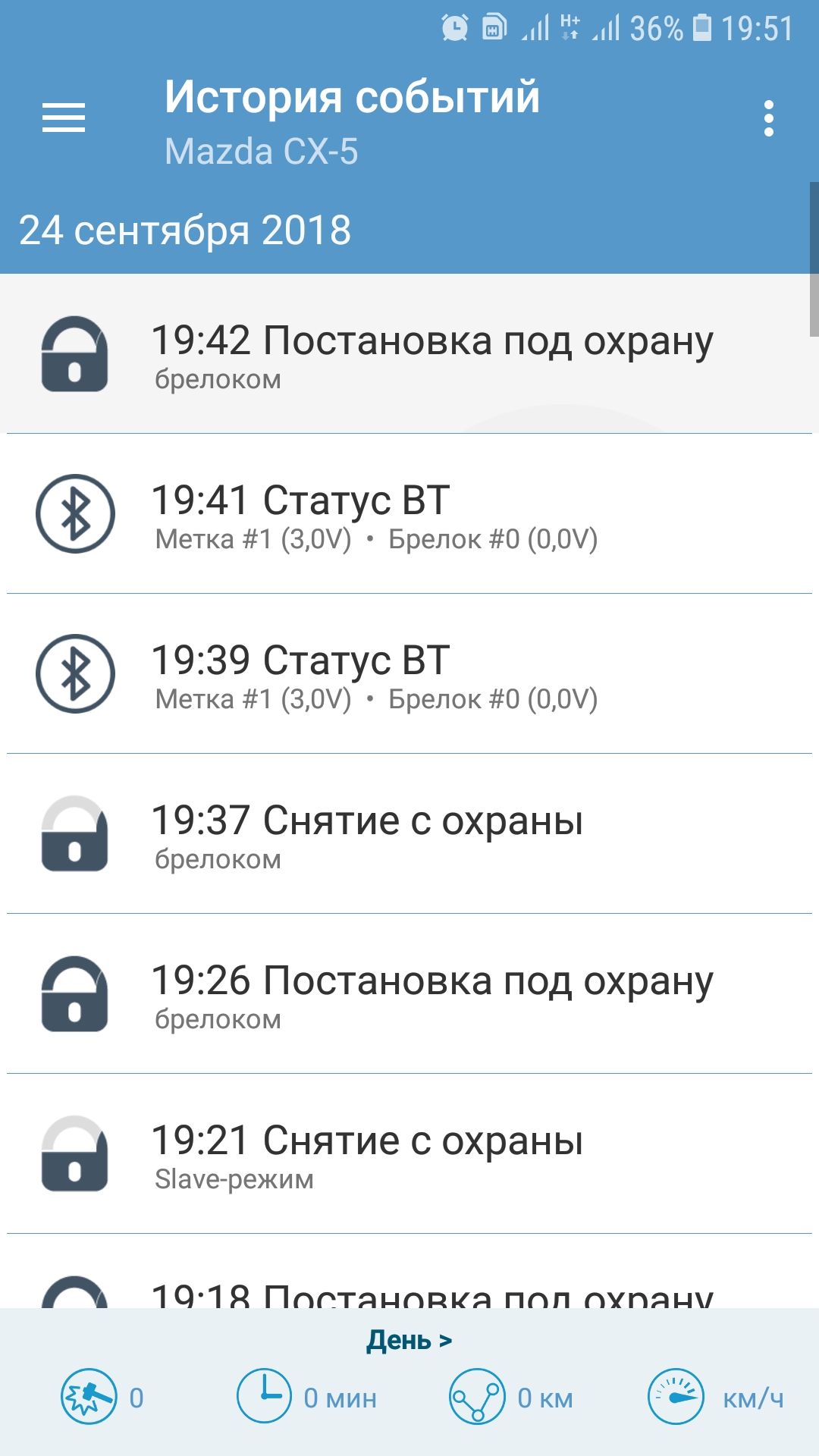
Task: Open the hamburger navigation drawer
Action: [x=64, y=118]
